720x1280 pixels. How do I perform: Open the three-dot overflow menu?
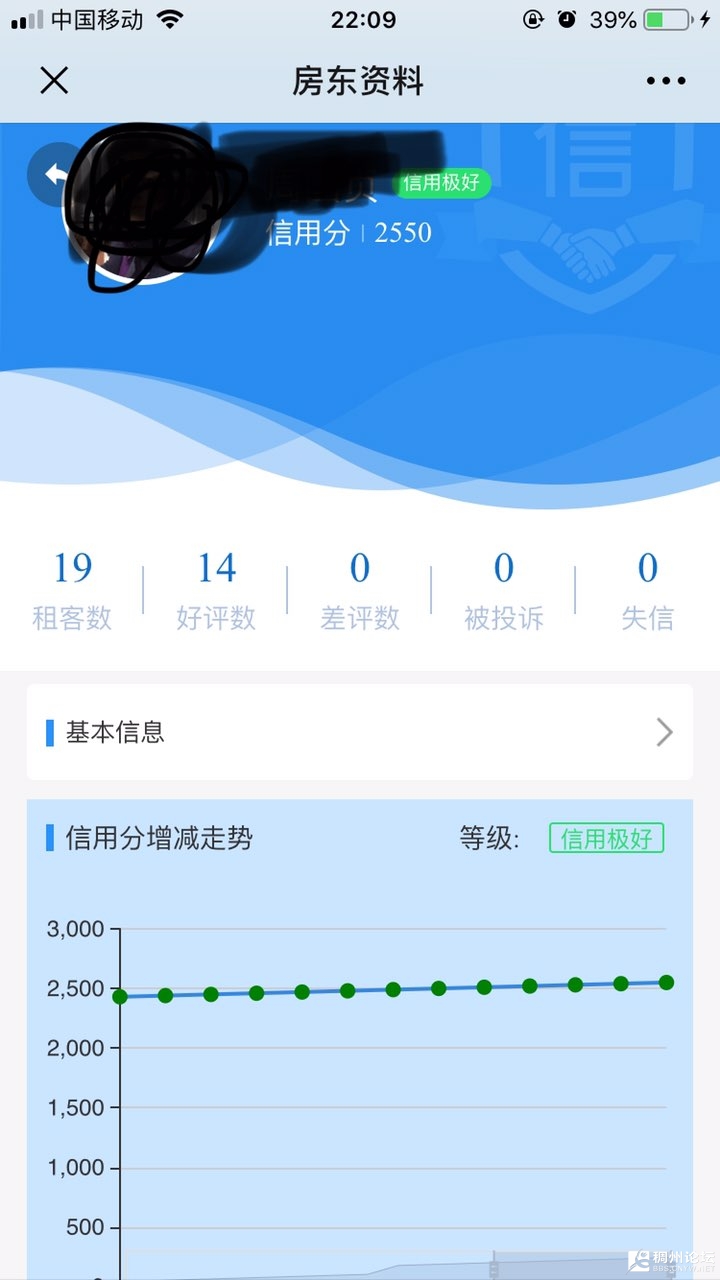click(665, 81)
